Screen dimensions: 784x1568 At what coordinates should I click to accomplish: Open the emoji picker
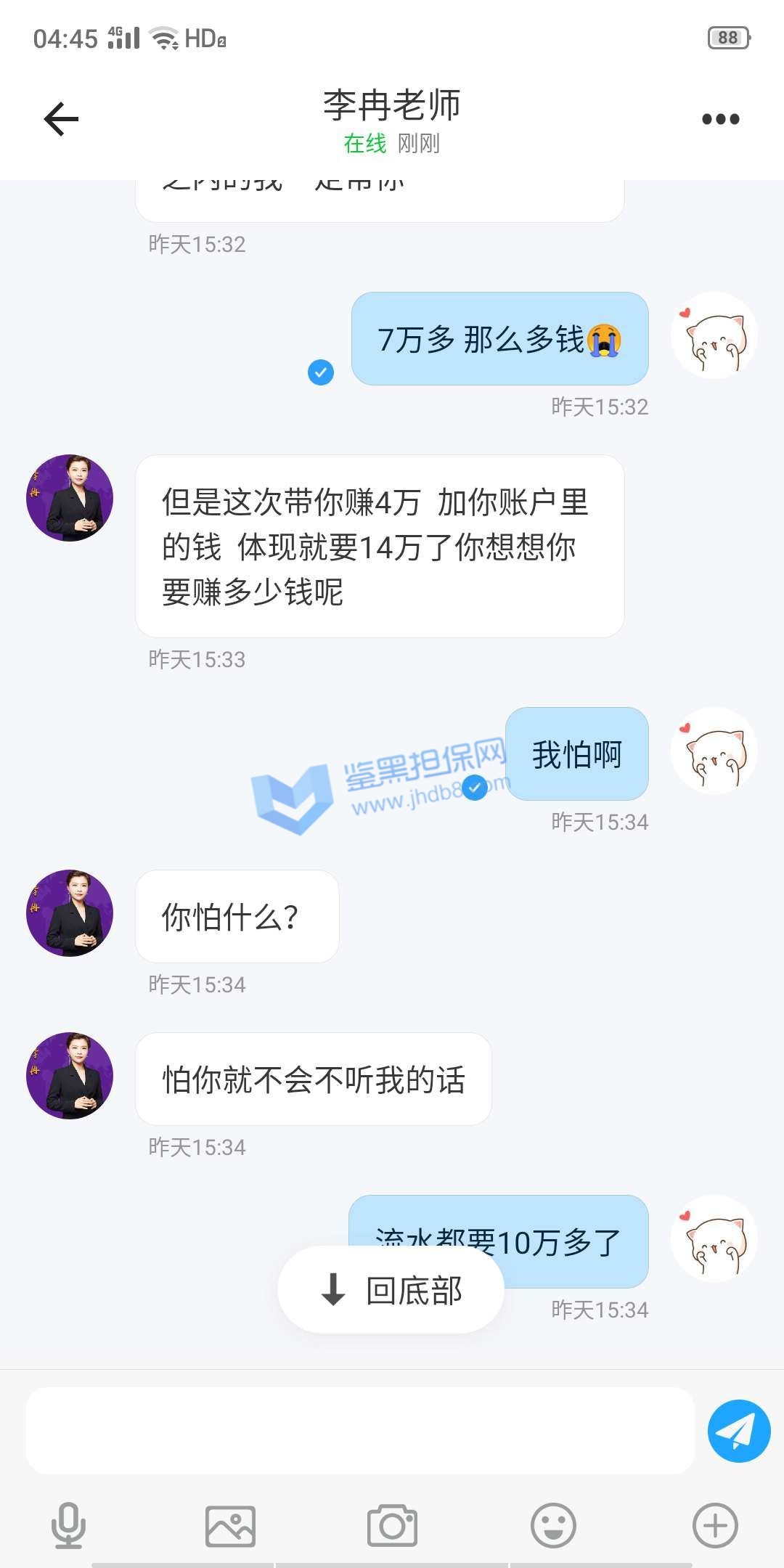point(553,1525)
